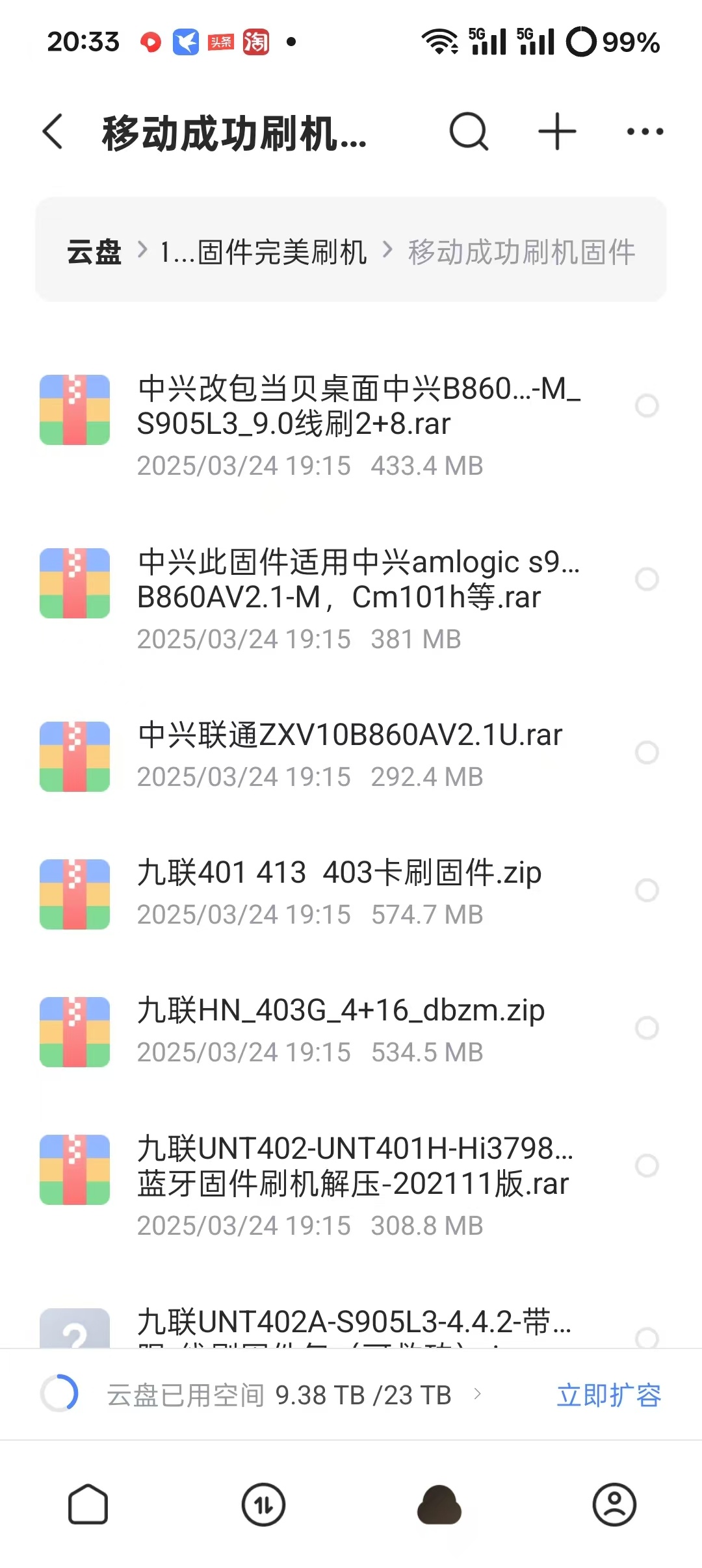This screenshot has height=1568, width=702.
Task: Select the 中兴此固件适用中兴amlogic file checkbox
Action: click(647, 579)
